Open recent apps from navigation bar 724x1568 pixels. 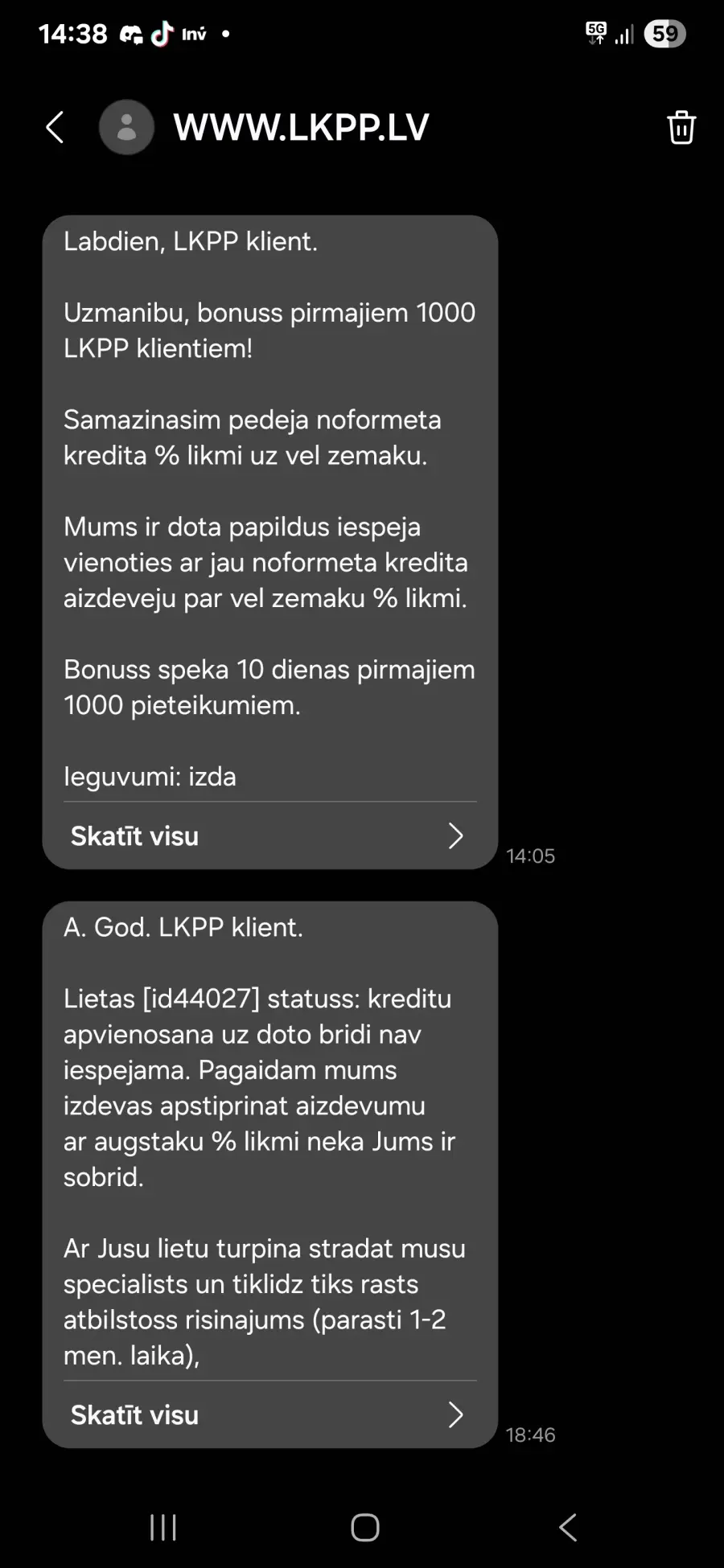(x=163, y=1527)
